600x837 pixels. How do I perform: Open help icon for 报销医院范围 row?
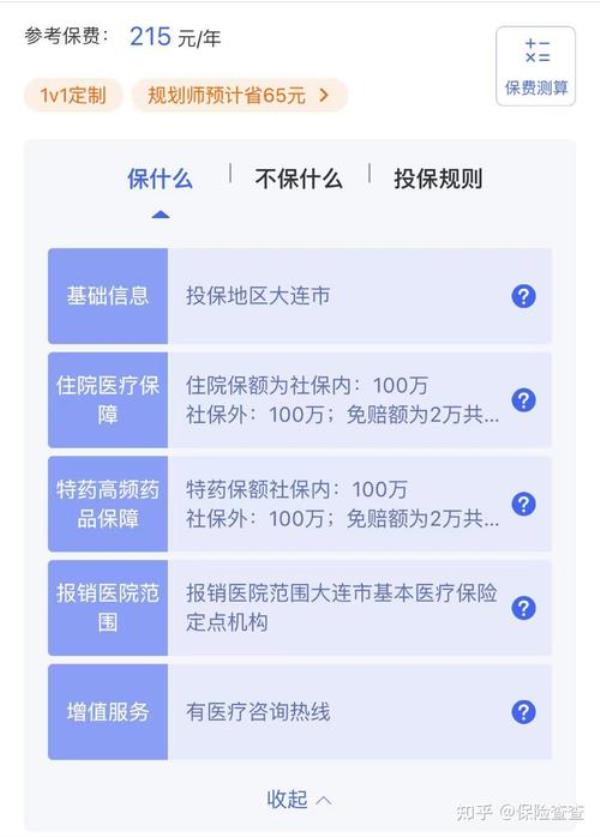pos(523,608)
